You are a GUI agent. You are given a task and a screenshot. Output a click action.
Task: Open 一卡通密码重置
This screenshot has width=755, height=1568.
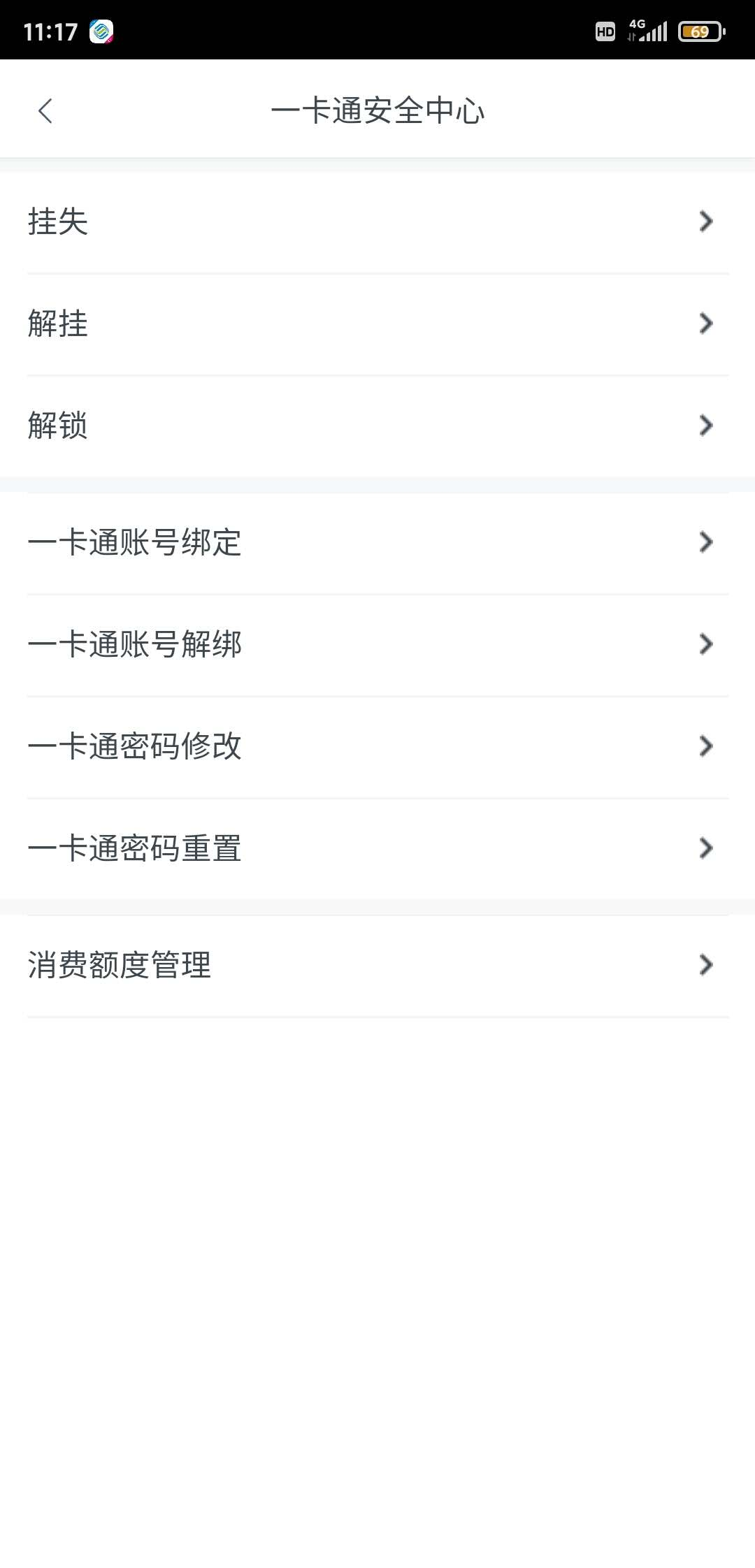(x=377, y=848)
